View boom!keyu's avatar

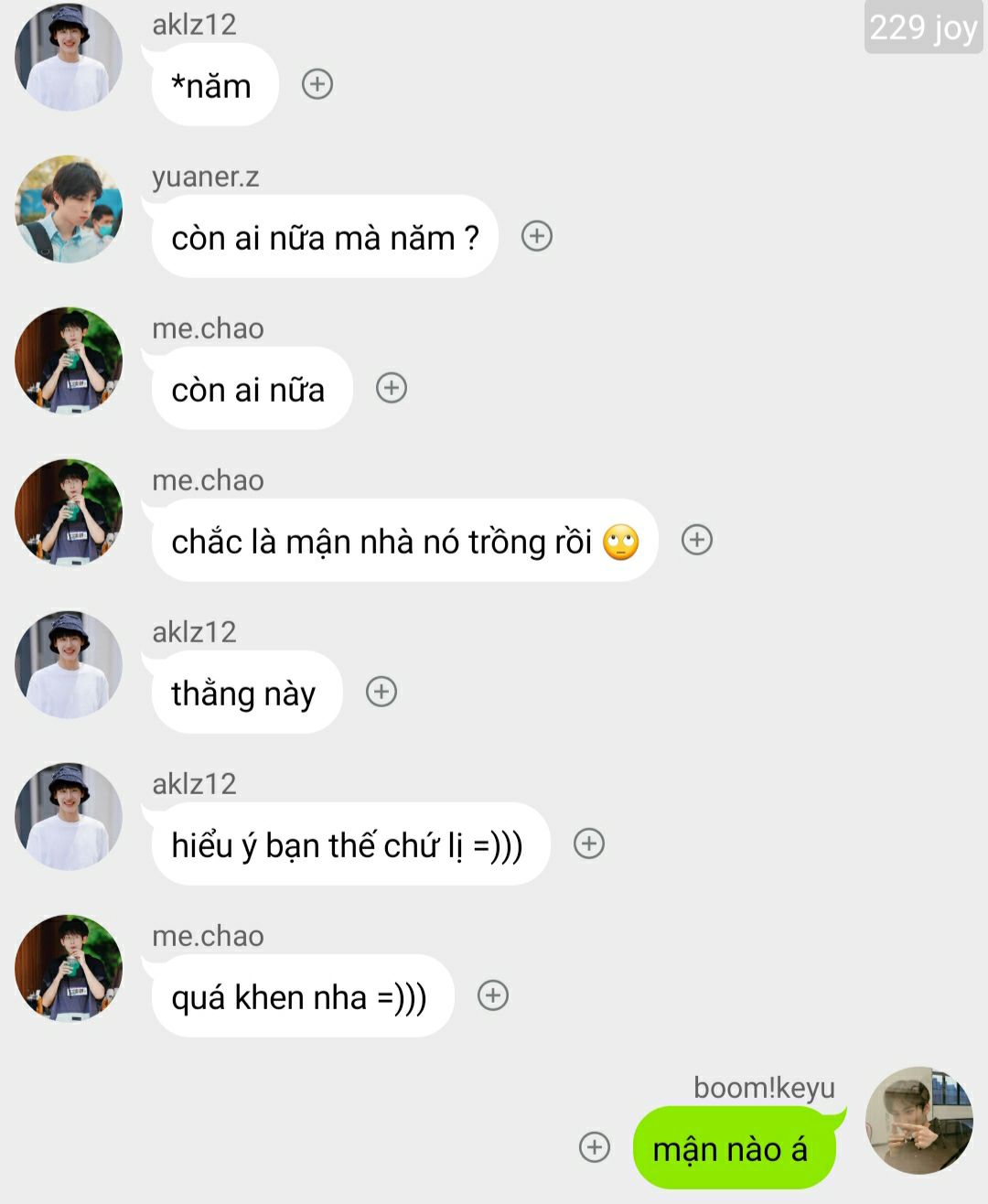click(x=918, y=1120)
